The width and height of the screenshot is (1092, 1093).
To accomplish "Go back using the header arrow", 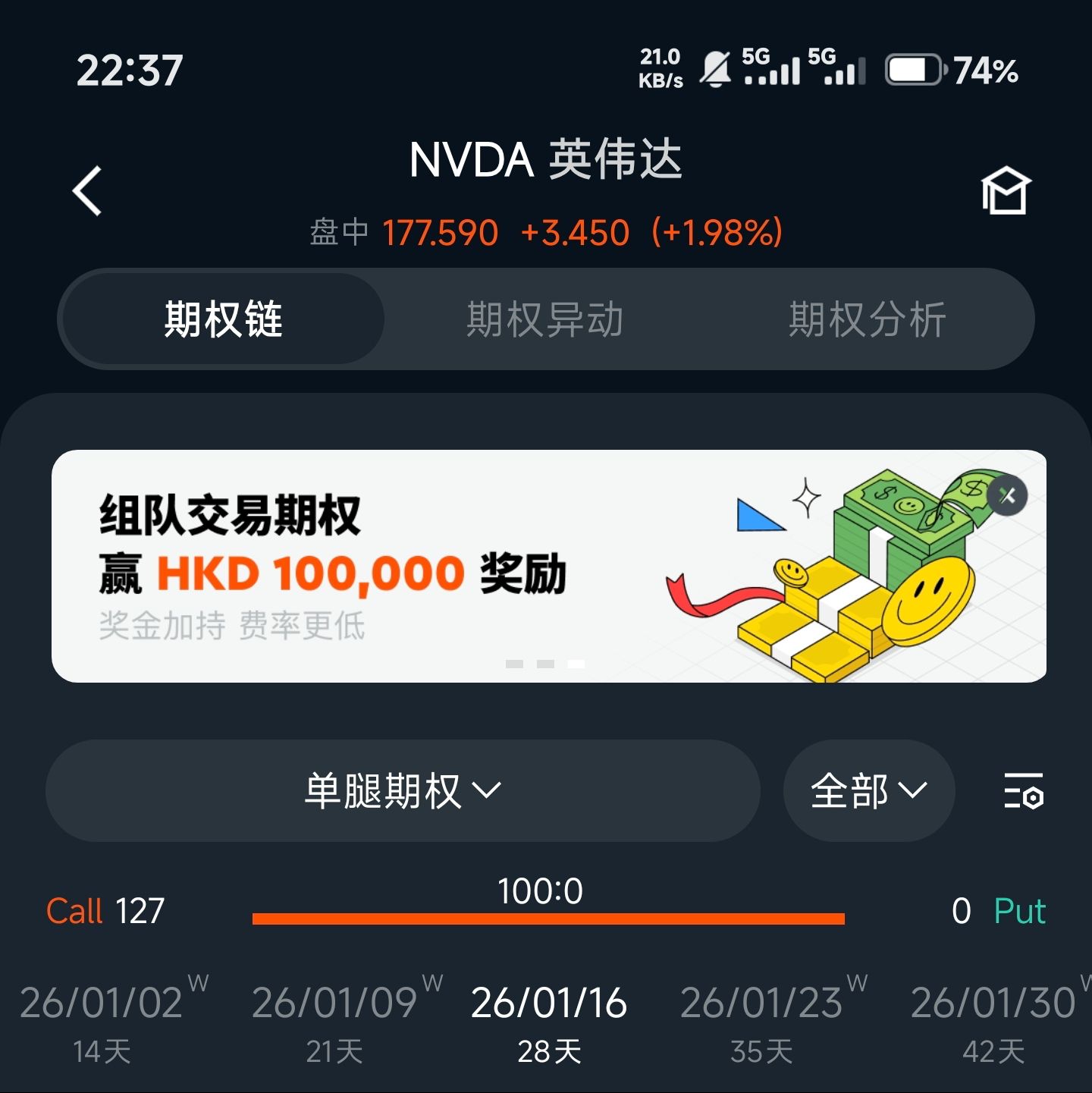I will click(x=88, y=191).
